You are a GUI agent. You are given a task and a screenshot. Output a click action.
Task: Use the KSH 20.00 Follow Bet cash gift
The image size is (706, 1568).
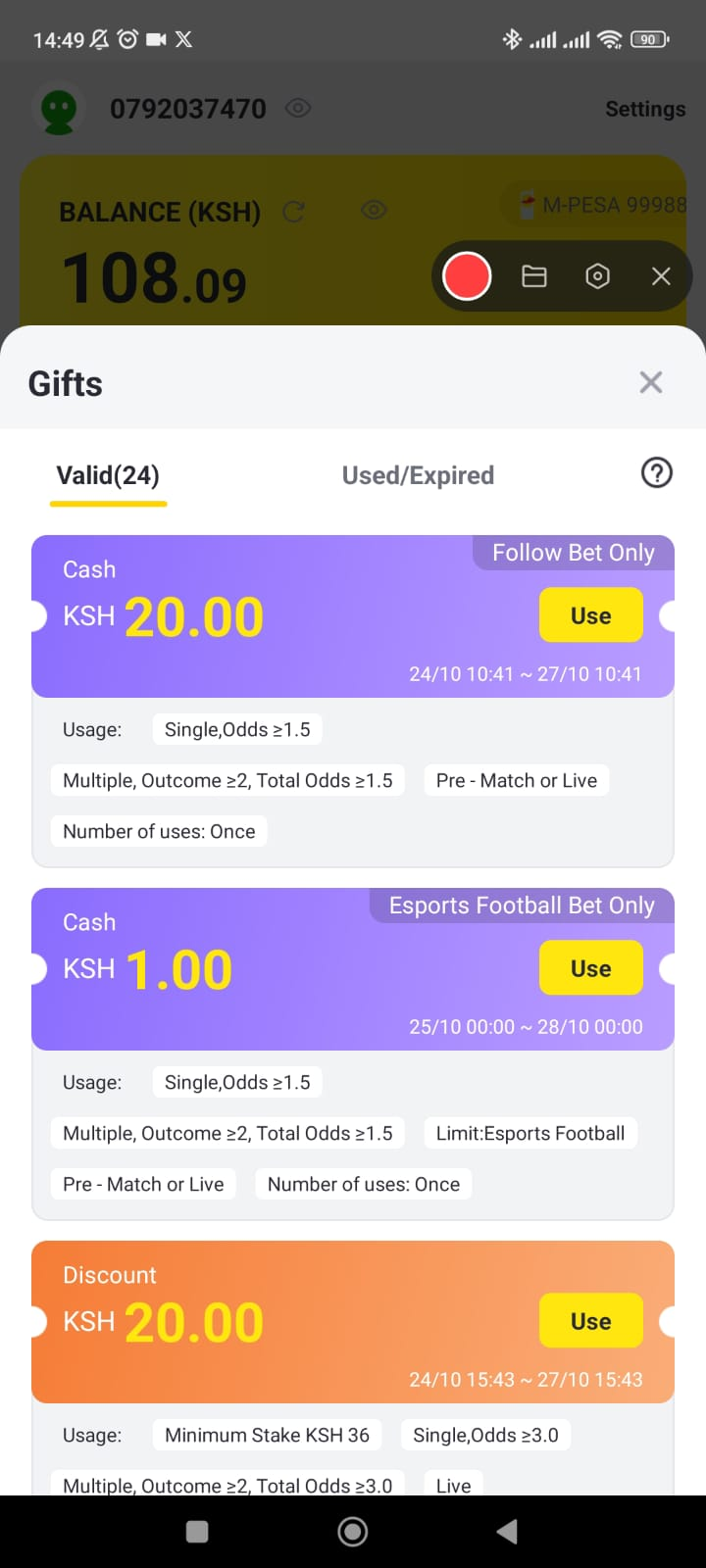pos(590,615)
